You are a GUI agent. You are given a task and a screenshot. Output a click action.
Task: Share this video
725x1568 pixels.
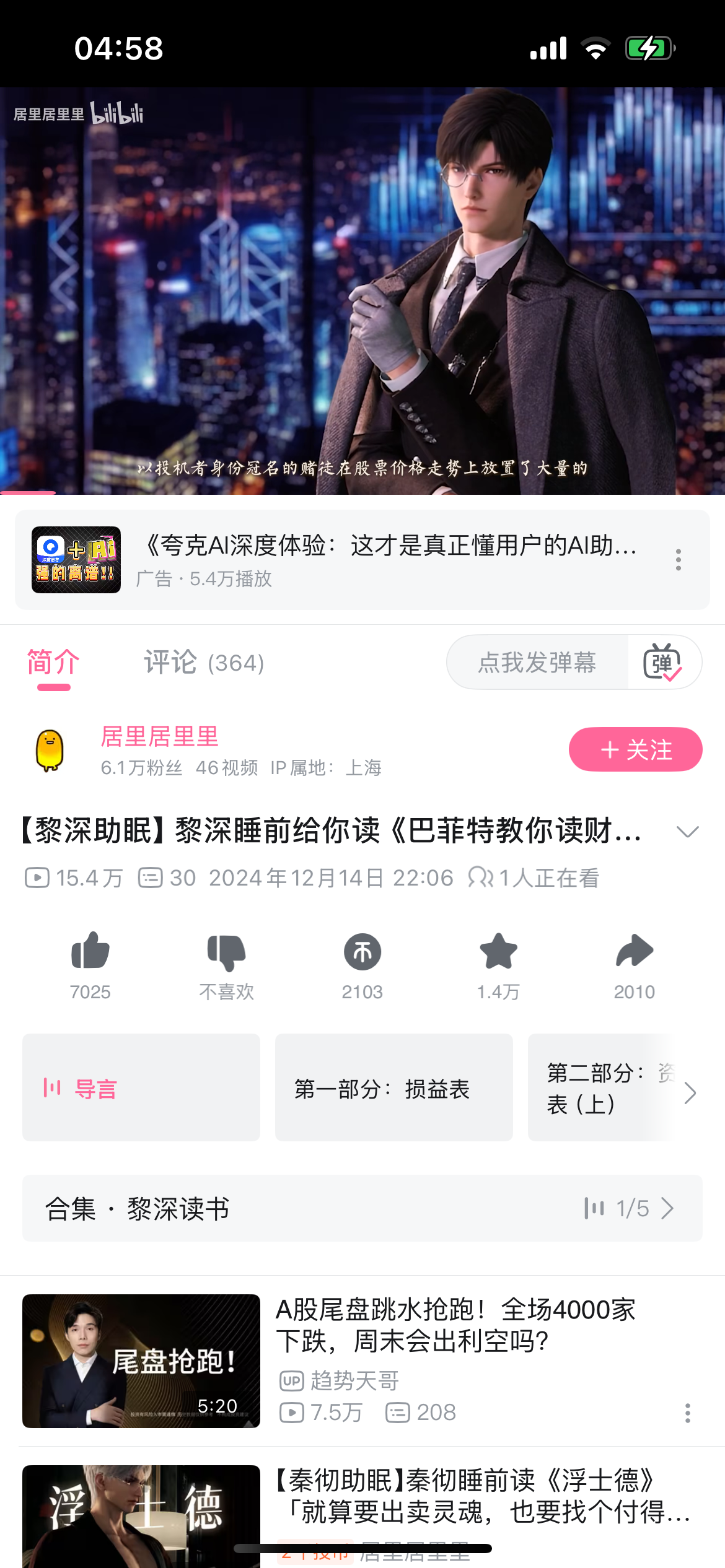[634, 952]
